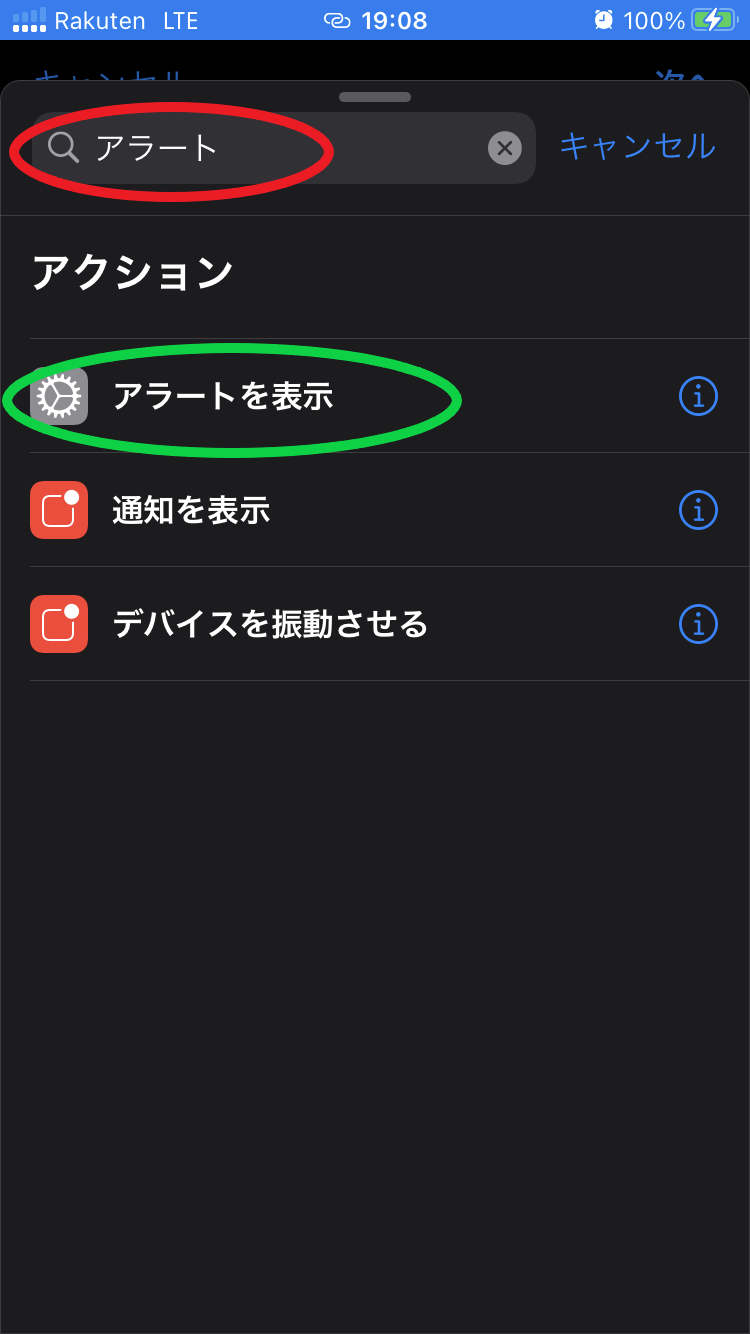Tap the red icon beside デバイスを振動させる
Screen dimensions: 750x1334
pyautogui.click(x=58, y=624)
